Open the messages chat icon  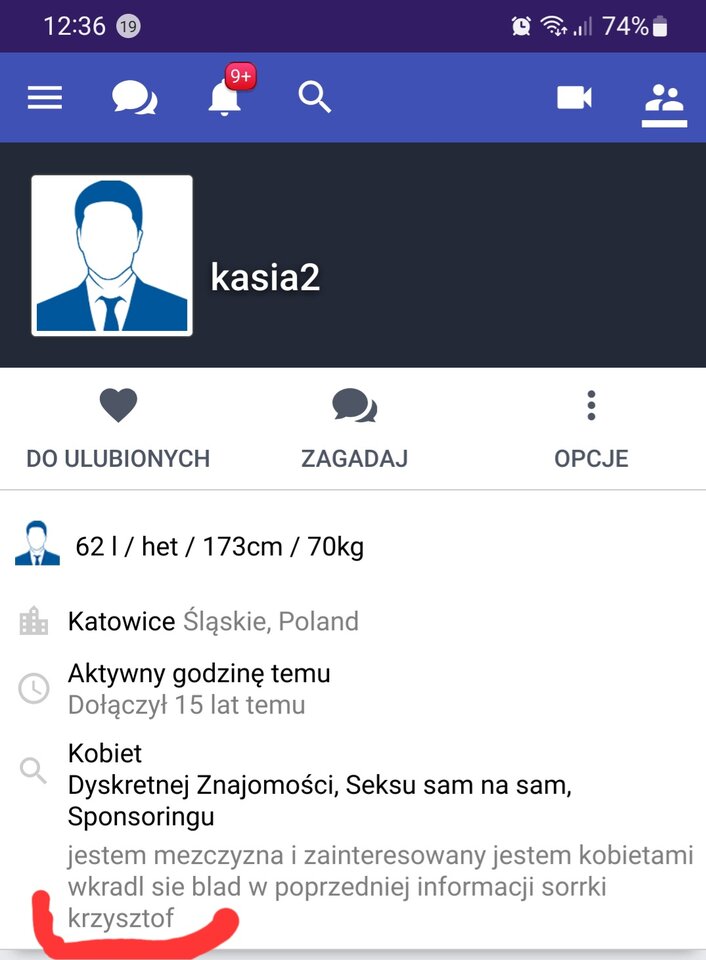[134, 98]
